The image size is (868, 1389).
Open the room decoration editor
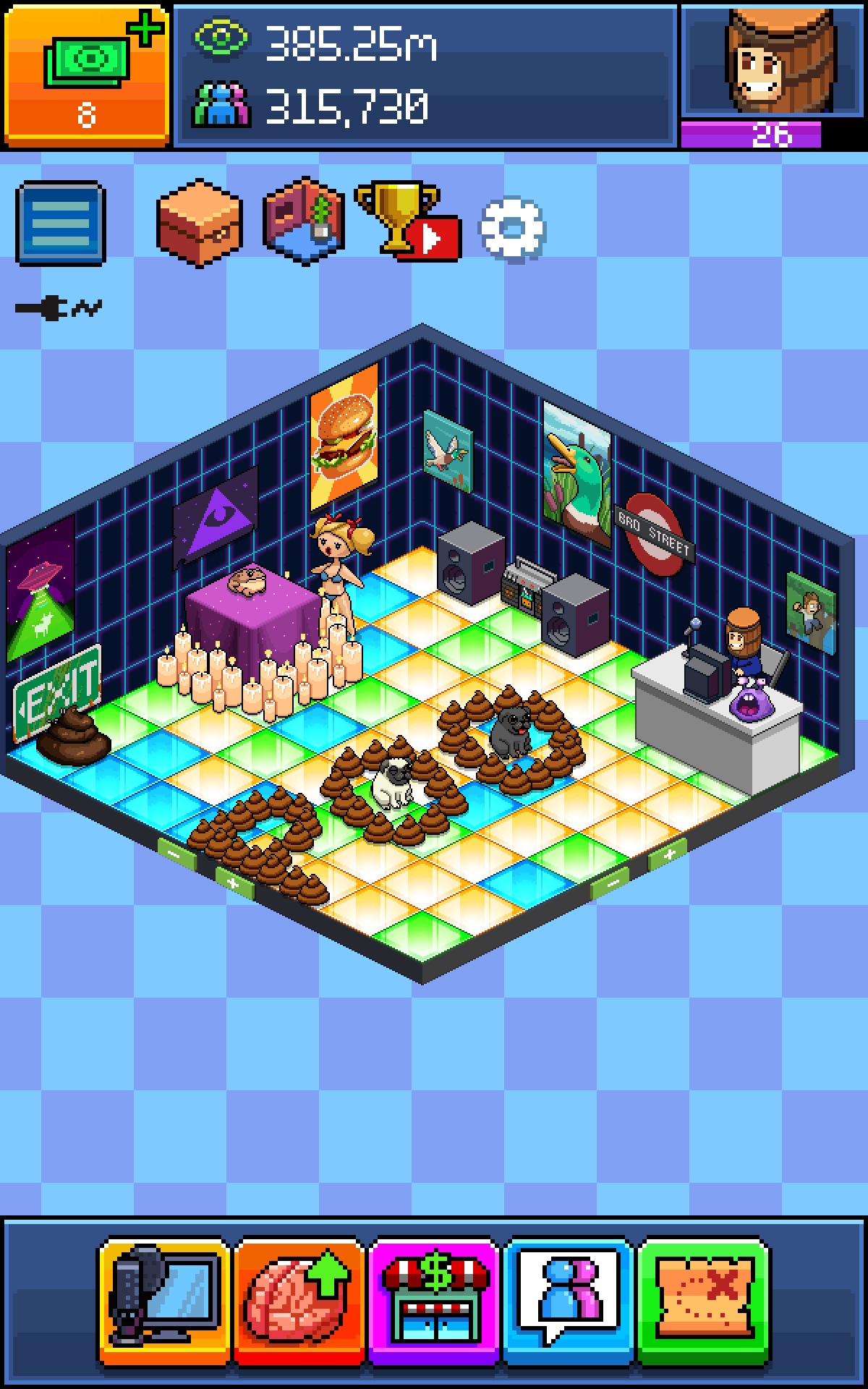coord(304,221)
